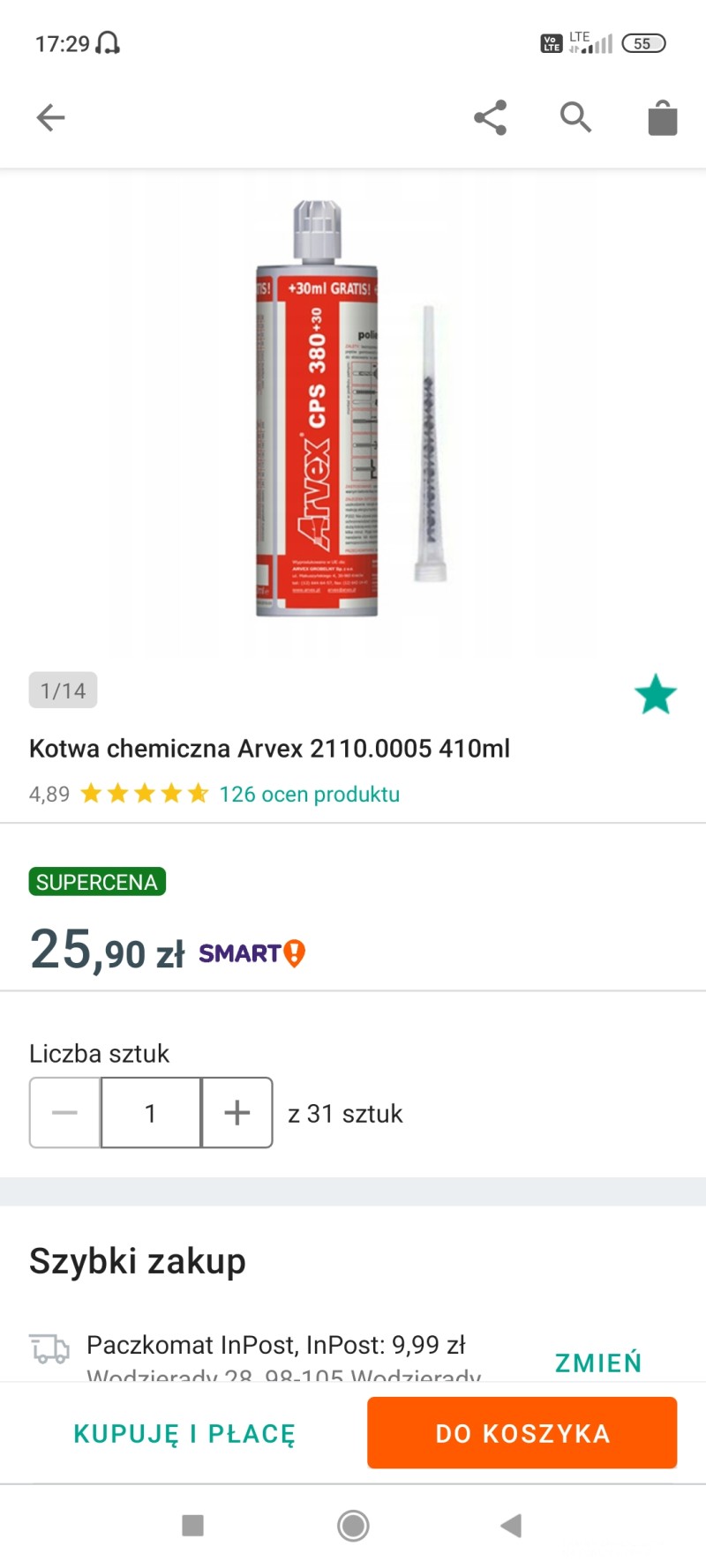
Task: Buy now with KUPUJĘ I PŁACĘ
Action: pyautogui.click(x=184, y=1433)
